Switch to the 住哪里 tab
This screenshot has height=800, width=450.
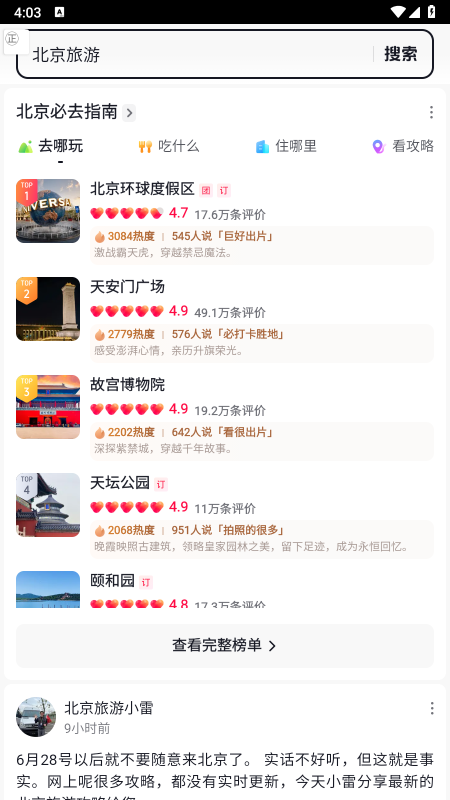pos(286,146)
